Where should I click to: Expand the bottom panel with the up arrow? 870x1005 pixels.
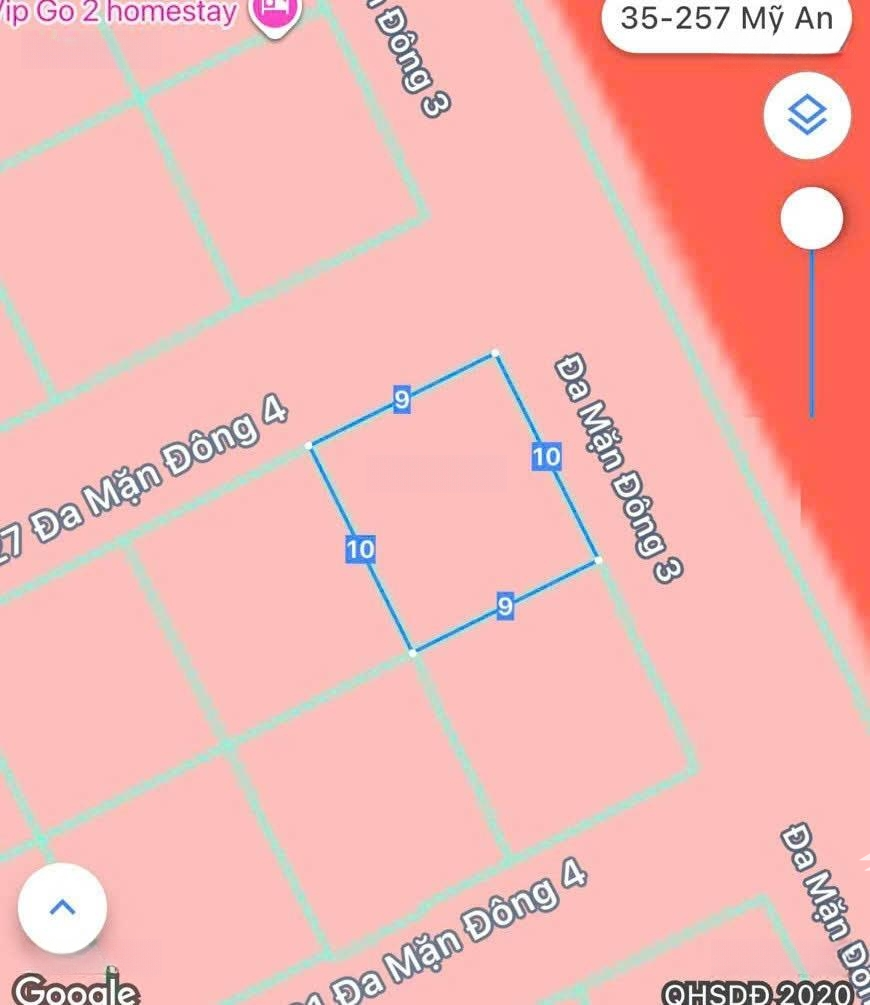point(62,907)
